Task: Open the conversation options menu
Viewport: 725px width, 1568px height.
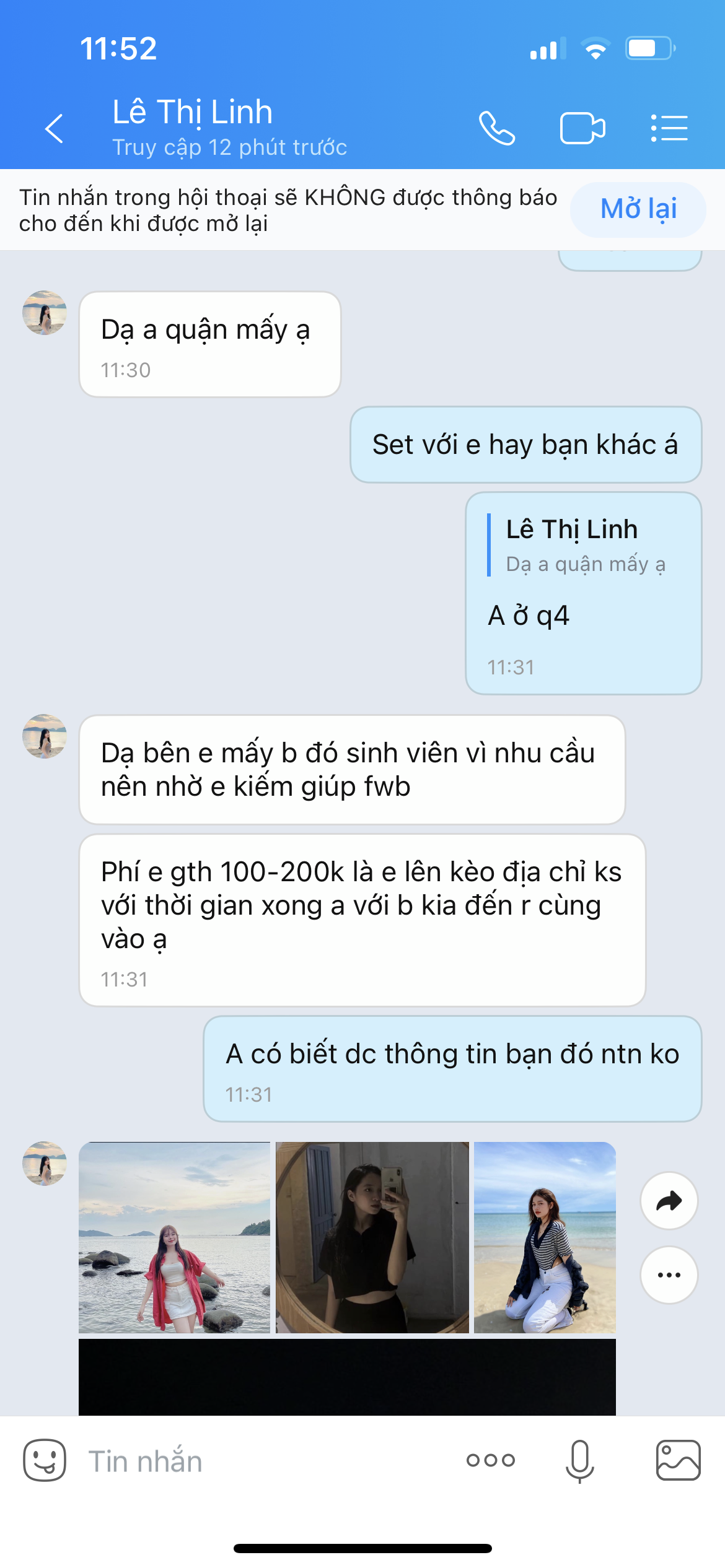Action: click(x=669, y=129)
